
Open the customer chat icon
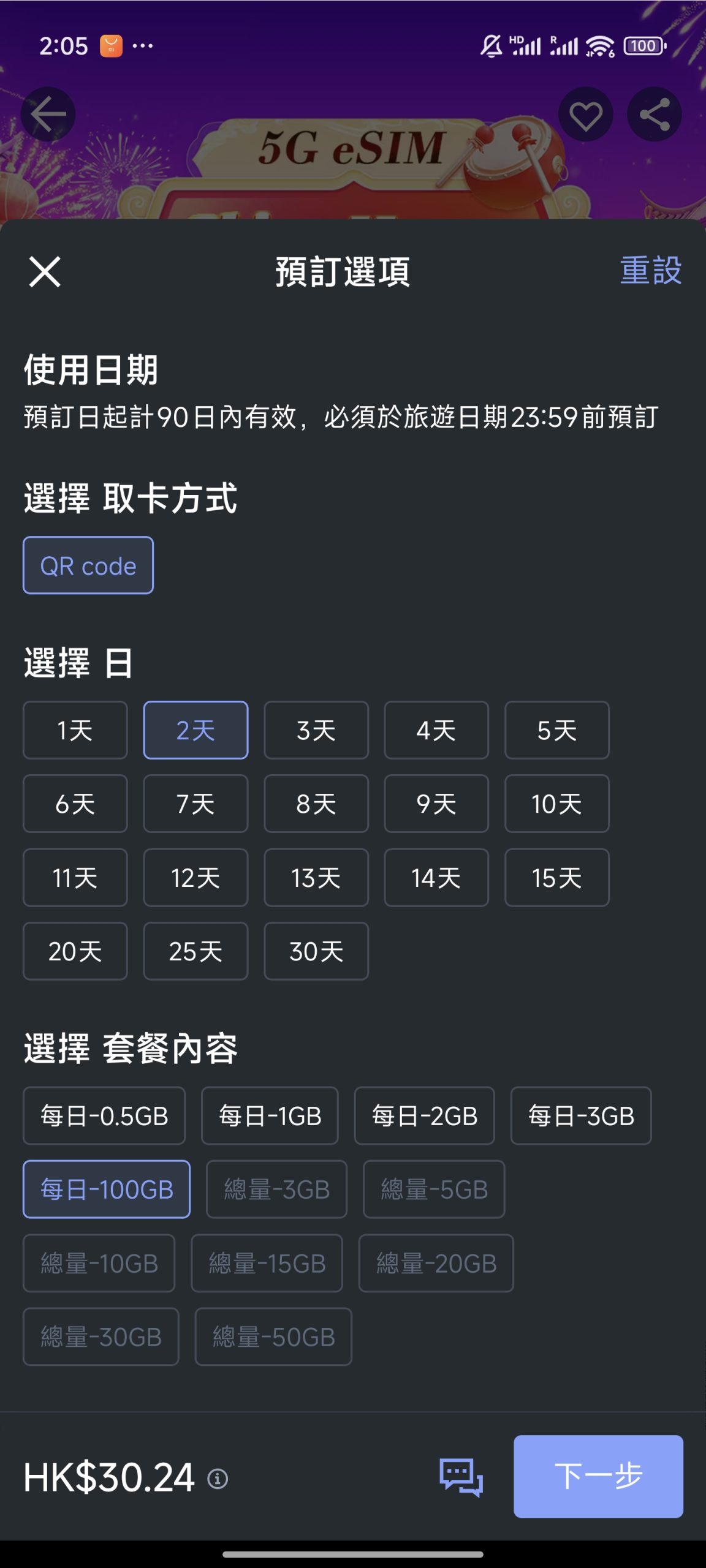(x=461, y=1477)
